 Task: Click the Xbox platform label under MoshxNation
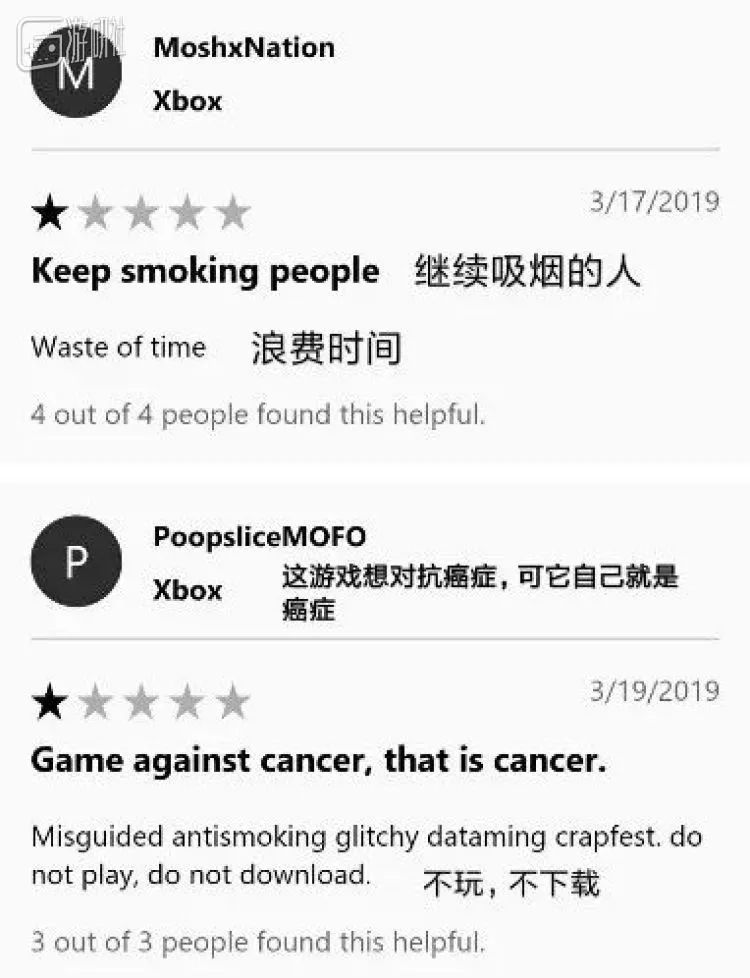[x=186, y=101]
